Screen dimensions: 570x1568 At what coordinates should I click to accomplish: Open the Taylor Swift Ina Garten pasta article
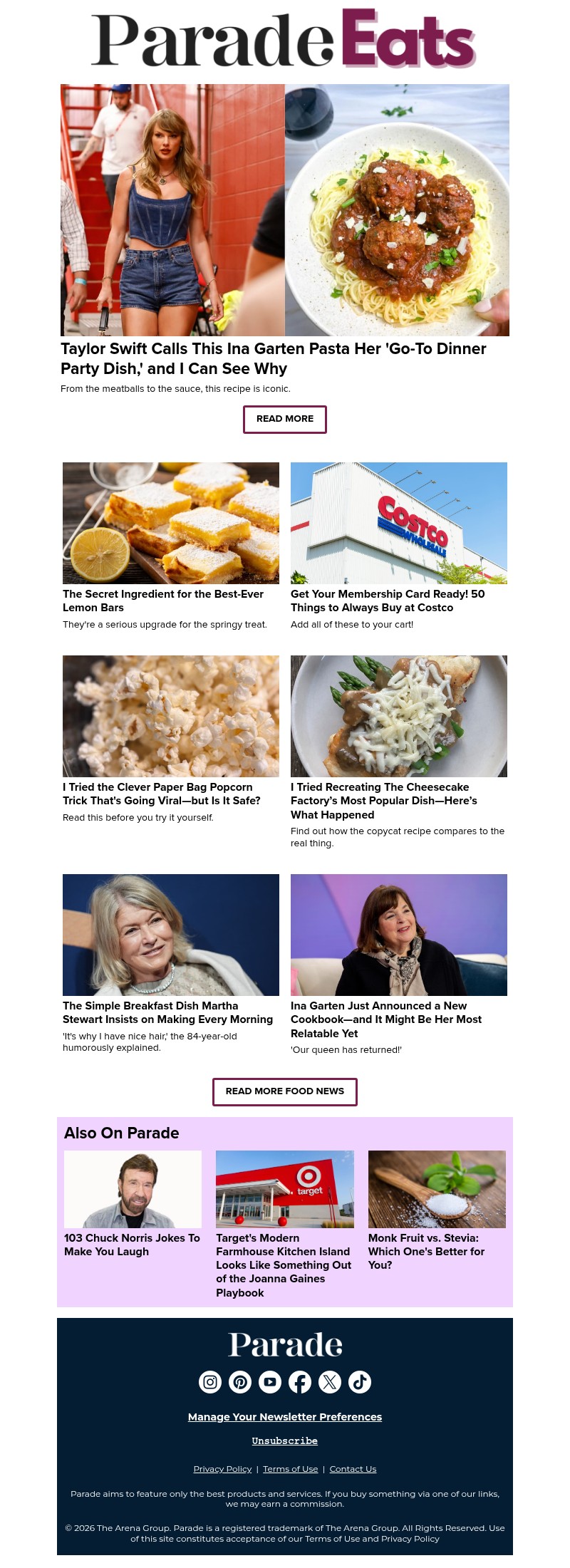(x=273, y=358)
